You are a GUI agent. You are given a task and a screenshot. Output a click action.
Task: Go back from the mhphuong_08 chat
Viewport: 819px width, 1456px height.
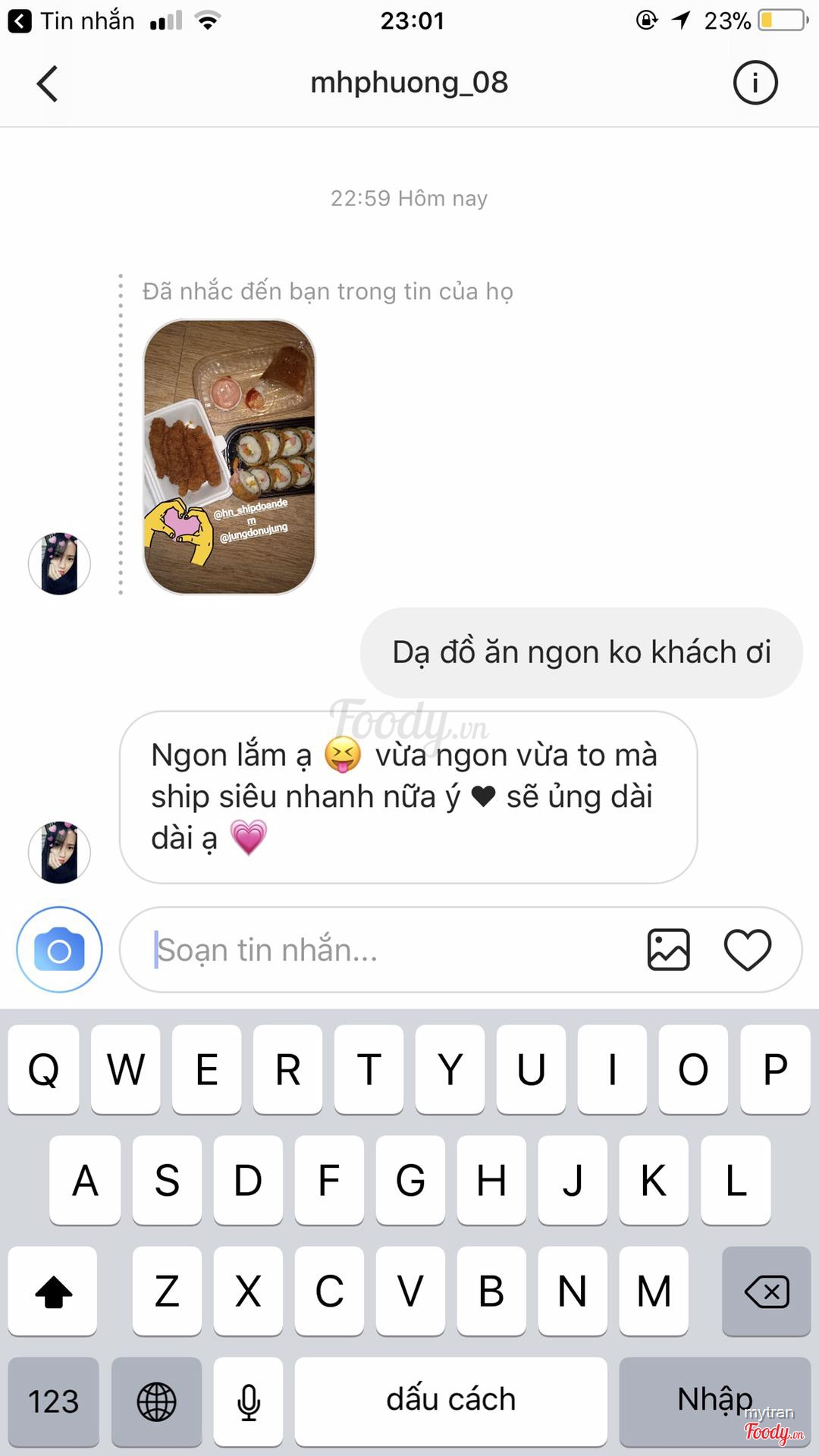coord(47,83)
